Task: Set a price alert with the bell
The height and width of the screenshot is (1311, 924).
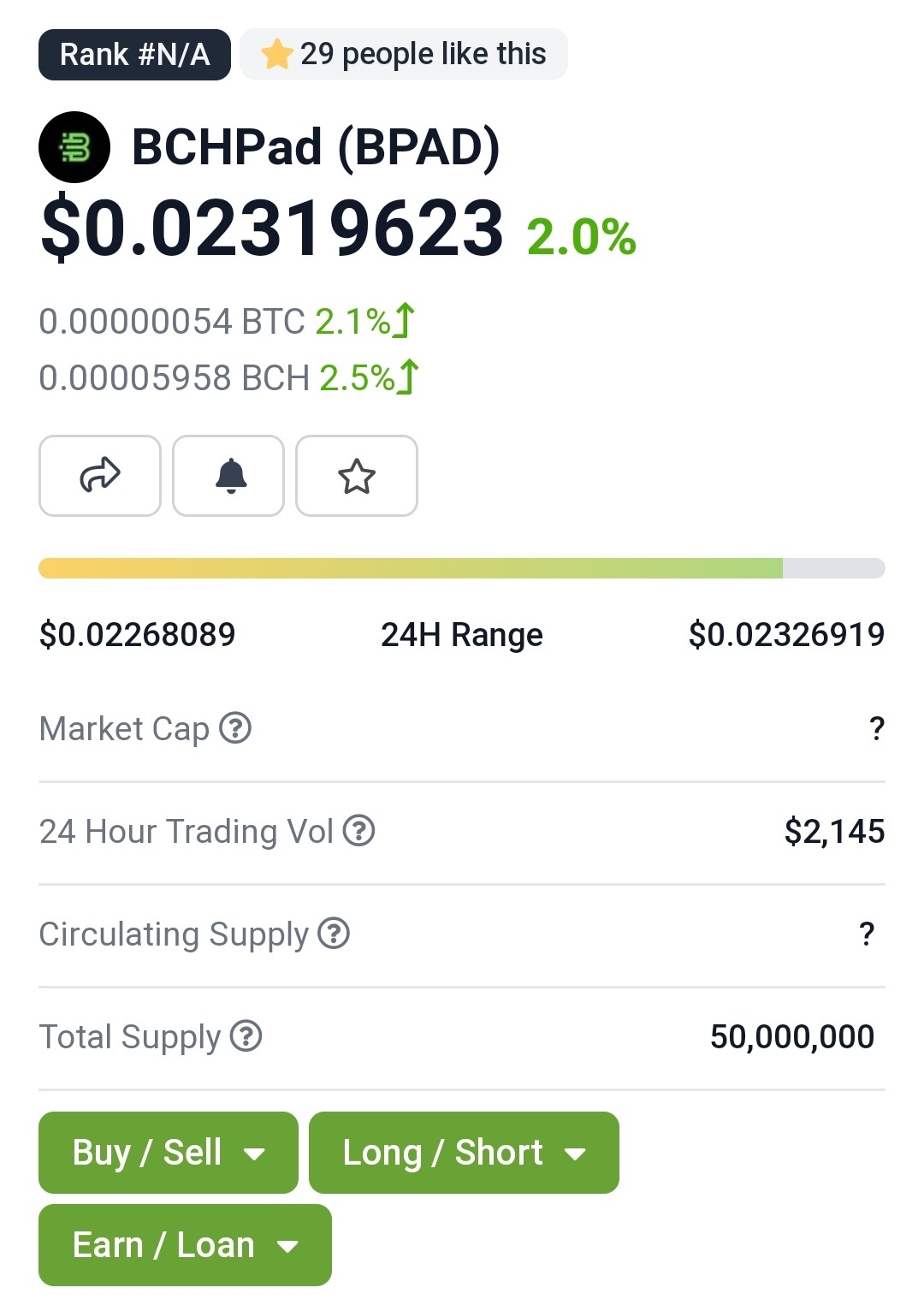Action: [x=228, y=476]
